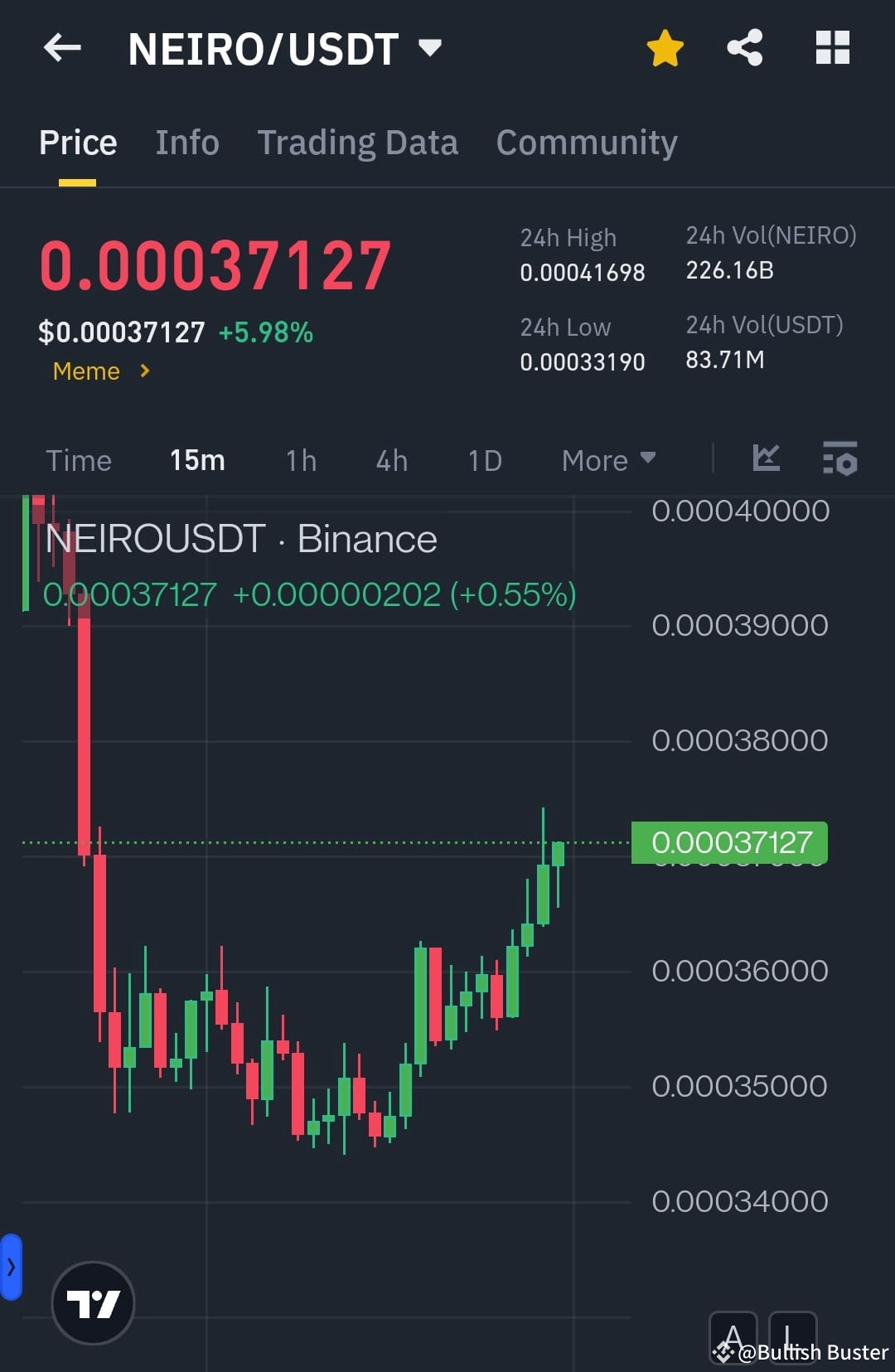Viewport: 895px width, 1372px height.
Task: Click the green current price label on axis
Action: point(733,841)
